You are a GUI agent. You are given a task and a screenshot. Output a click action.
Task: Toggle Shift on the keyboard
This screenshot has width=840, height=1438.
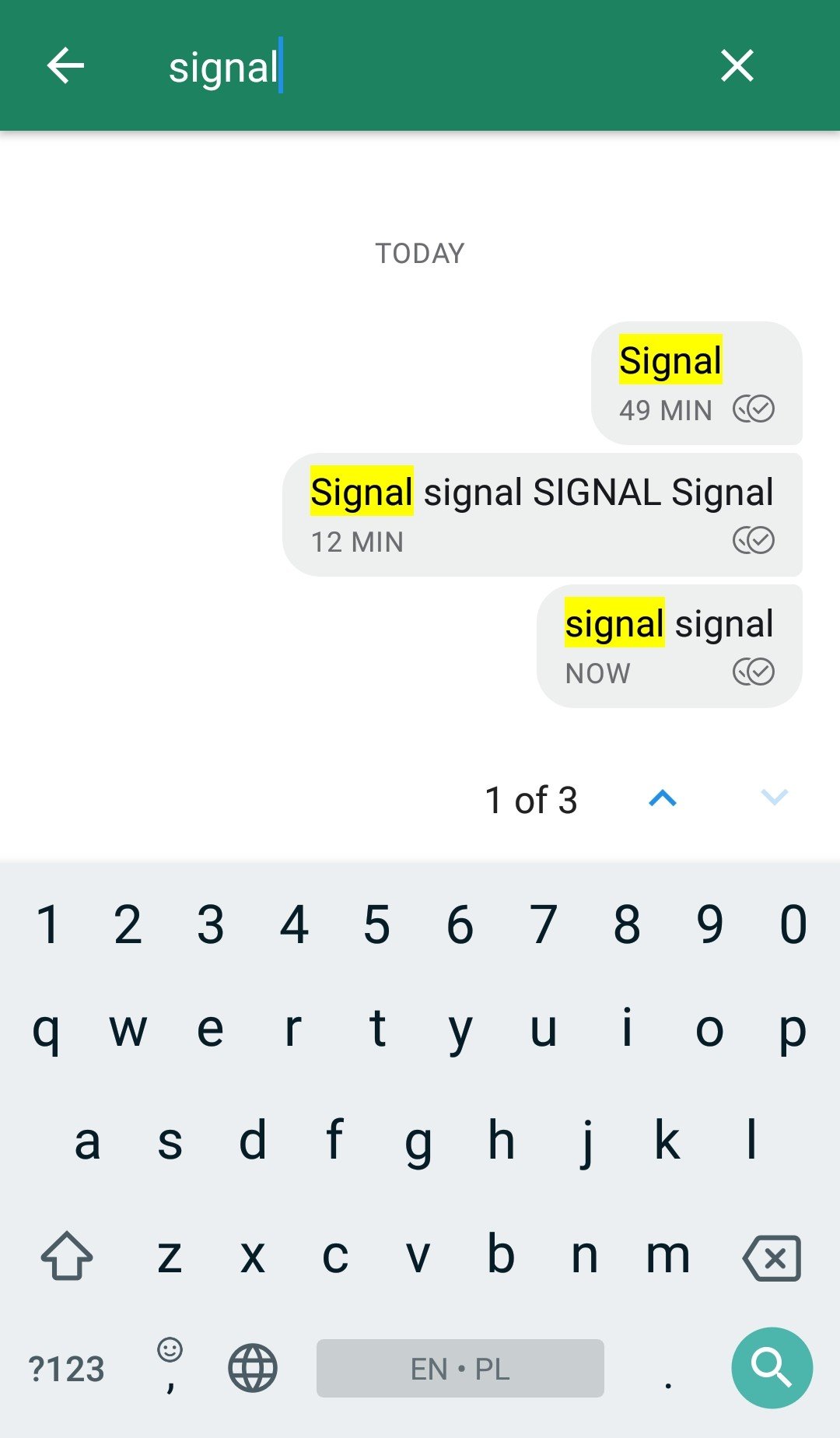[67, 1253]
